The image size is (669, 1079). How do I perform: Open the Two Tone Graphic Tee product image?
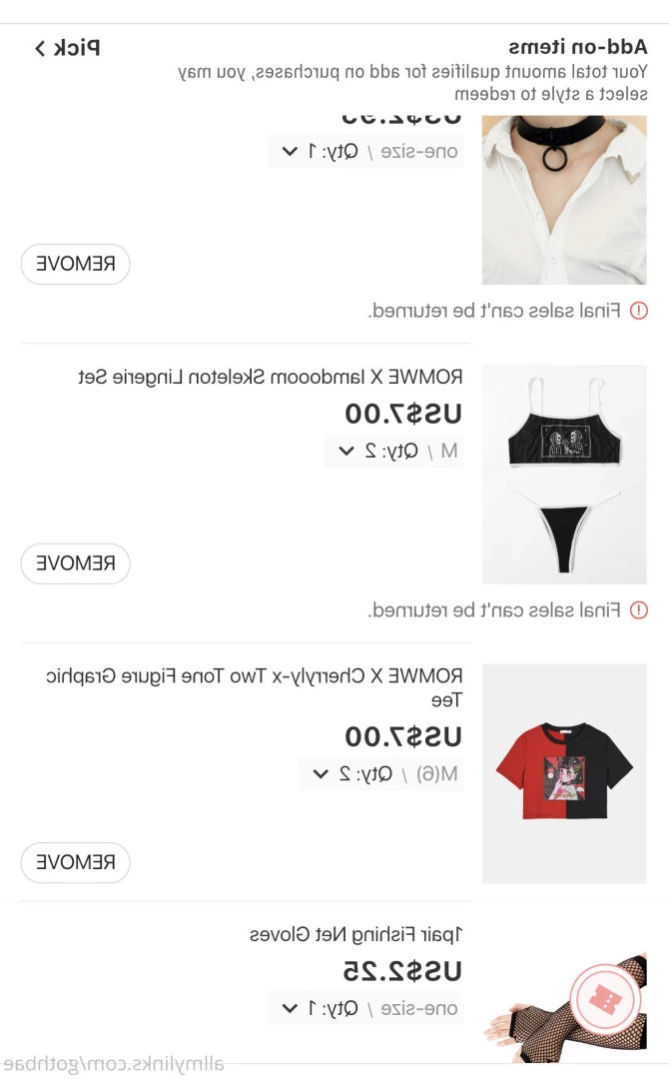click(564, 773)
